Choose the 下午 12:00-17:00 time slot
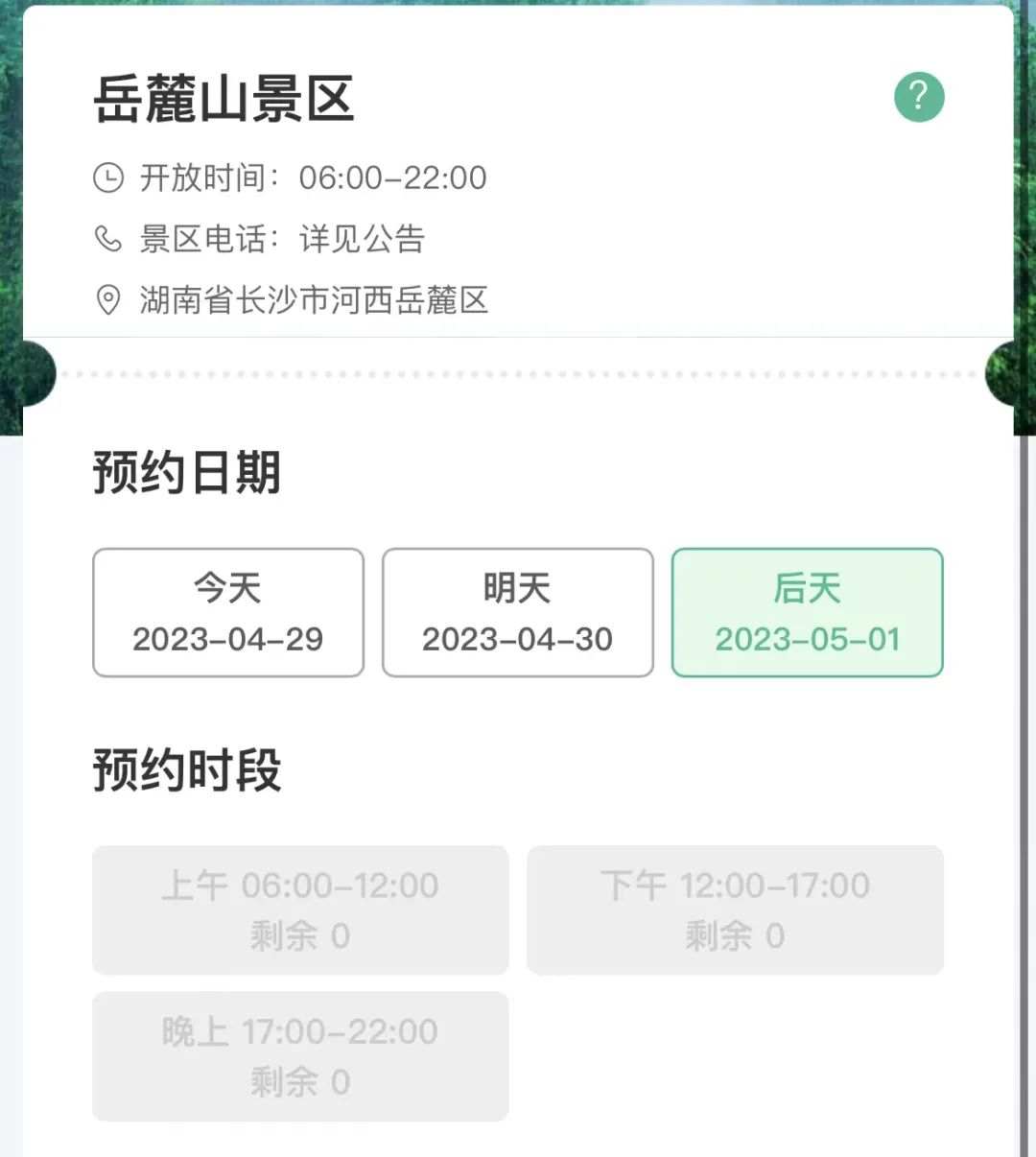This screenshot has height=1157, width=1036. coord(735,909)
